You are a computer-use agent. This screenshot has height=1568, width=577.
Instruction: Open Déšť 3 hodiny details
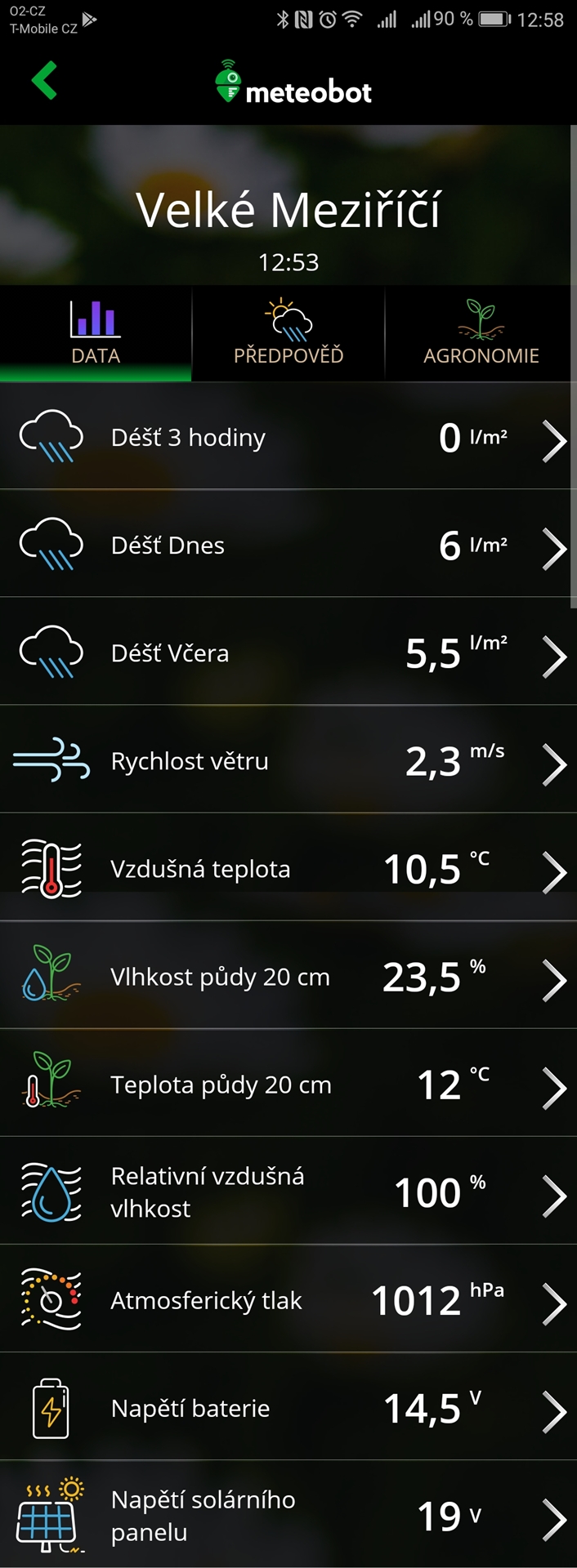288,438
